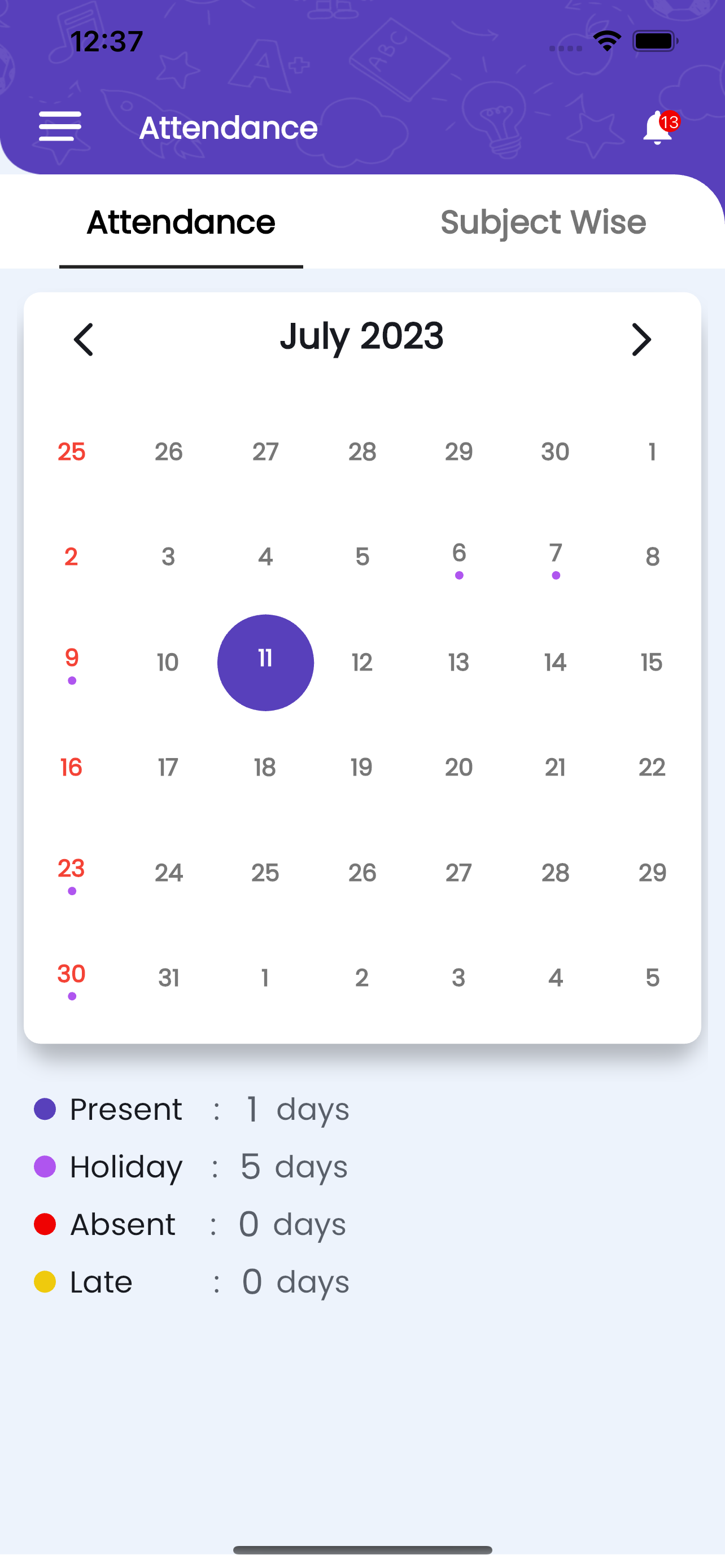Go to the previous month
This screenshot has height=1568, width=725.
click(x=84, y=339)
